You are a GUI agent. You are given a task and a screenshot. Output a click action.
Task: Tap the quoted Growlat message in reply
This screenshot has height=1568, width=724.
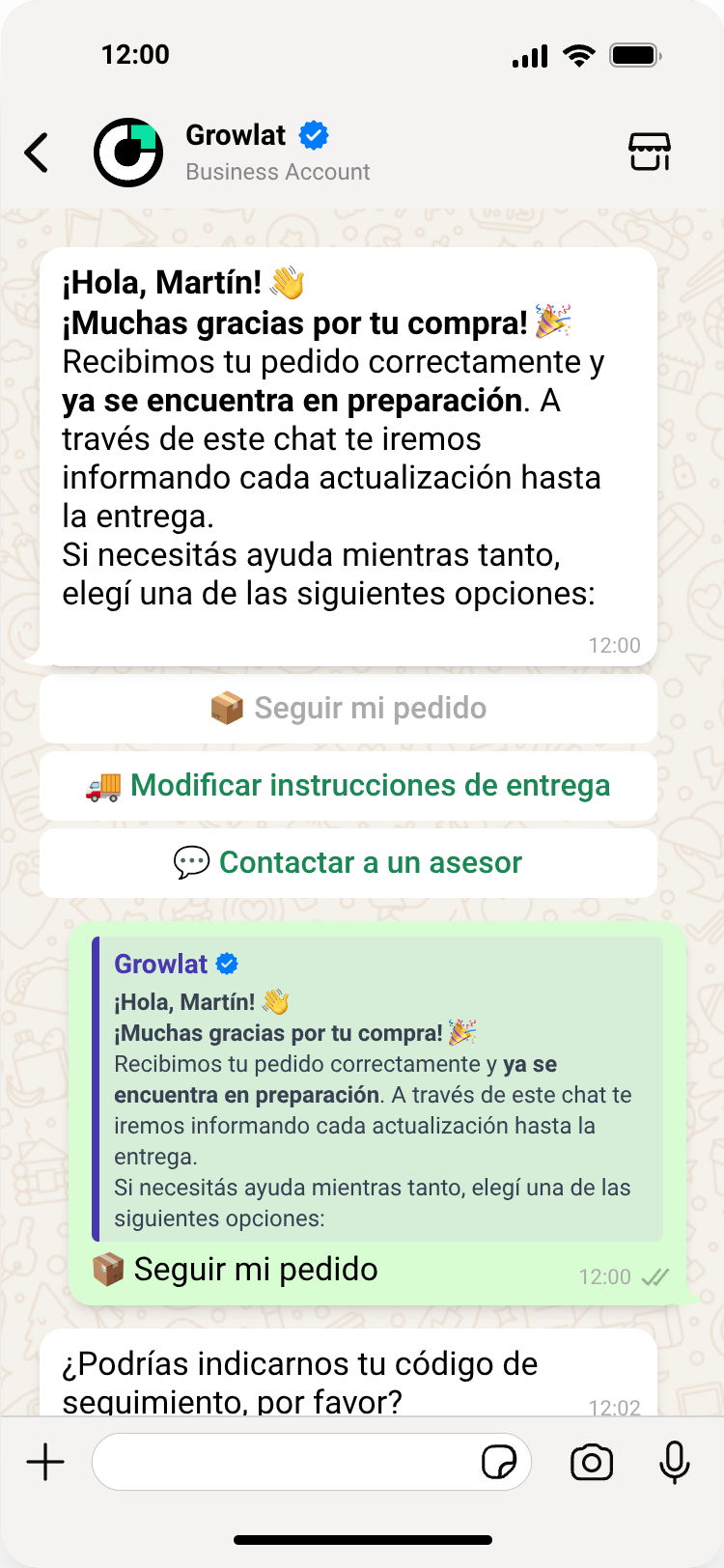(x=377, y=1088)
